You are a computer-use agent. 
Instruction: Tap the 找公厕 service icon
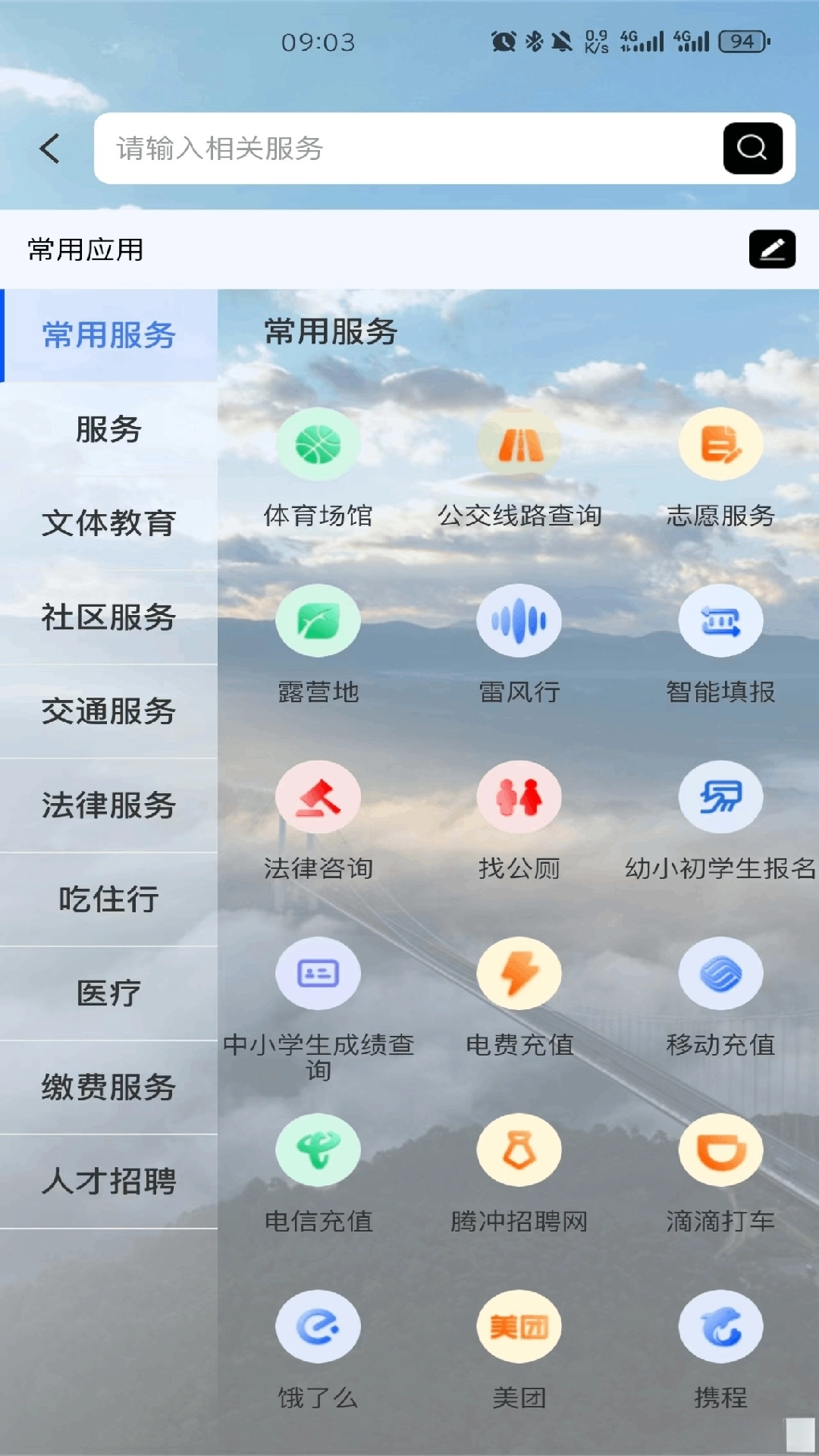coord(519,797)
